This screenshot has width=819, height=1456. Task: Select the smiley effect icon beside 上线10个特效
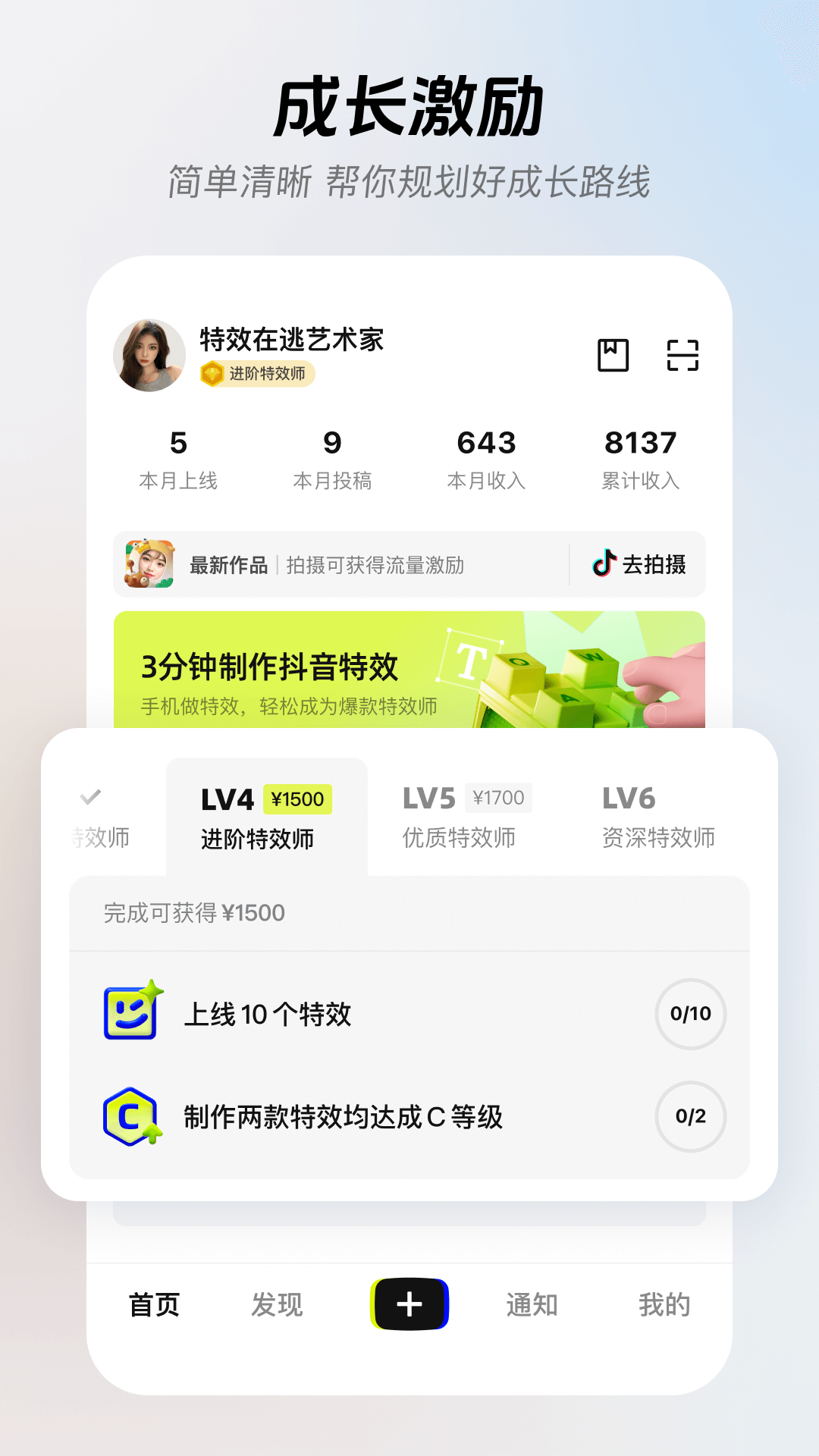pyautogui.click(x=129, y=1014)
